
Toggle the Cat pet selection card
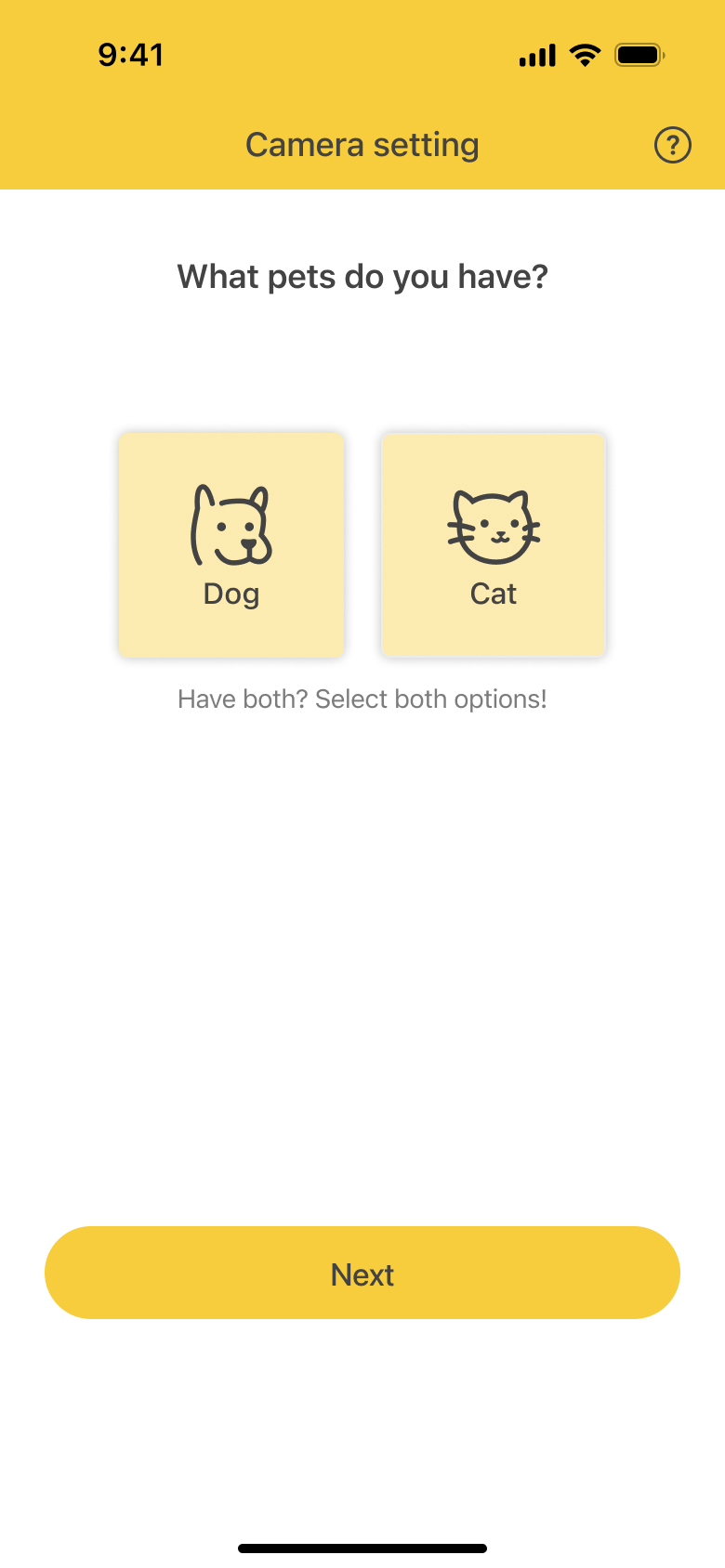pos(493,544)
